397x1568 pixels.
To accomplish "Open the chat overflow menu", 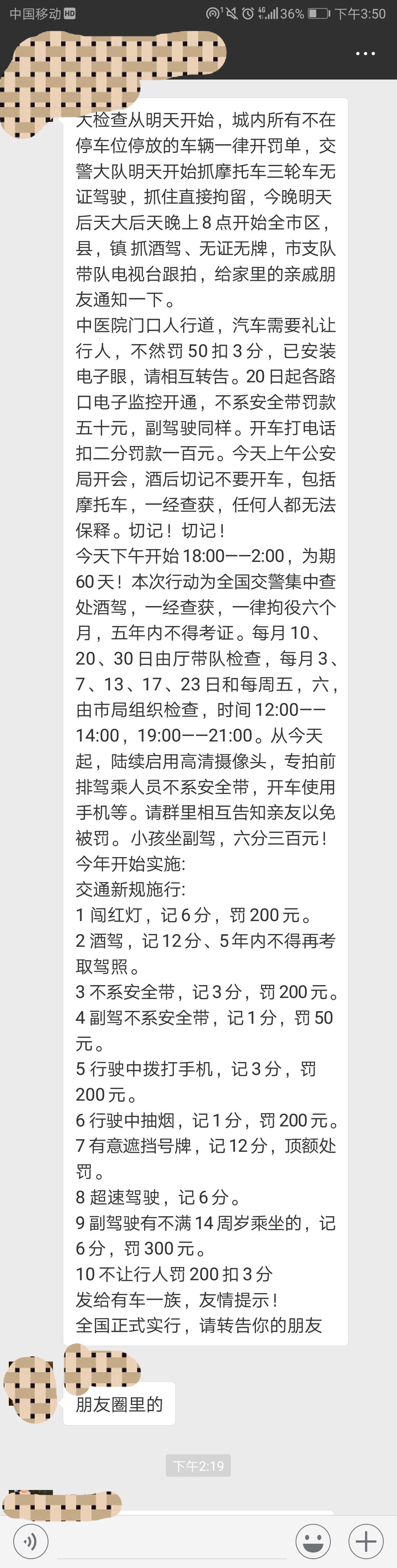I will click(365, 54).
